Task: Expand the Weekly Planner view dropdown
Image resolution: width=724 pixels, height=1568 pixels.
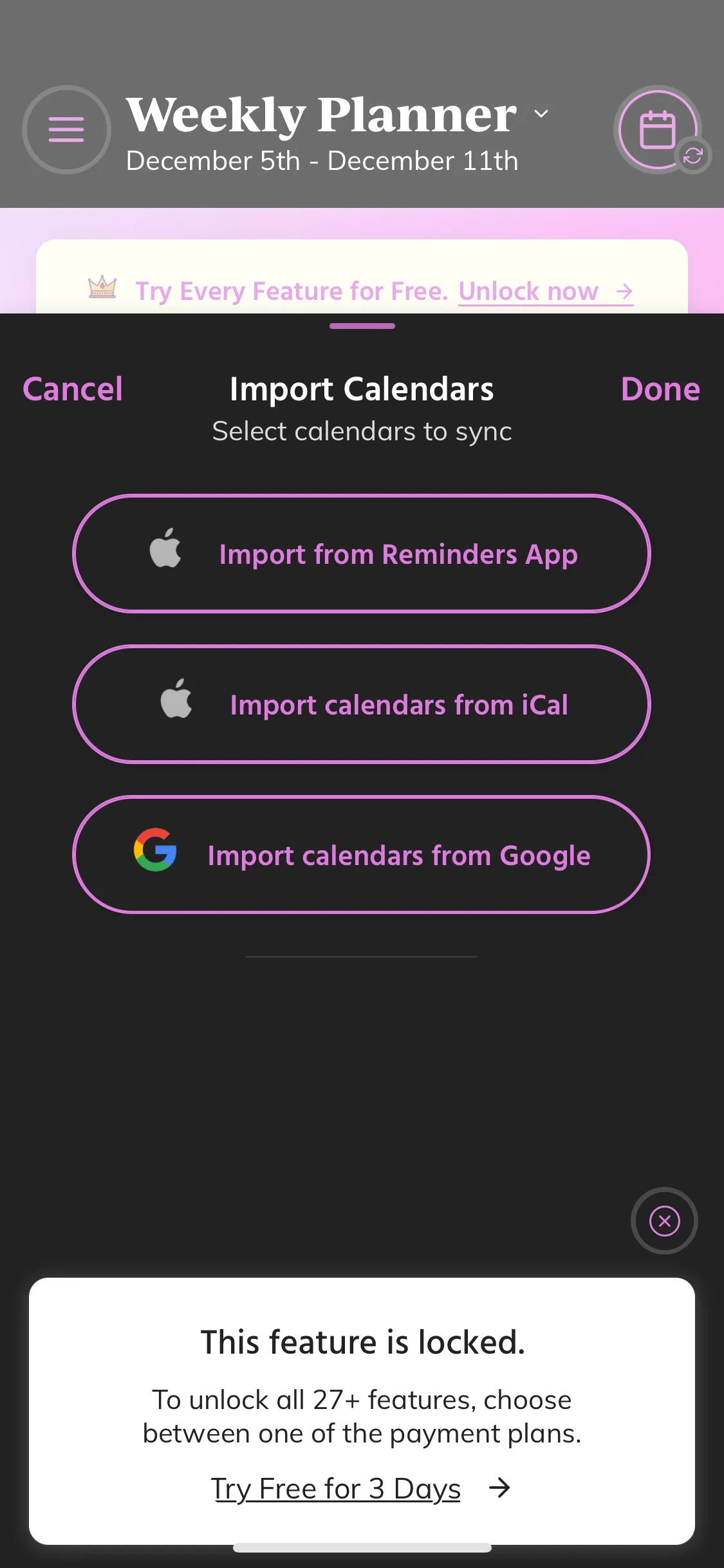Action: [x=541, y=114]
